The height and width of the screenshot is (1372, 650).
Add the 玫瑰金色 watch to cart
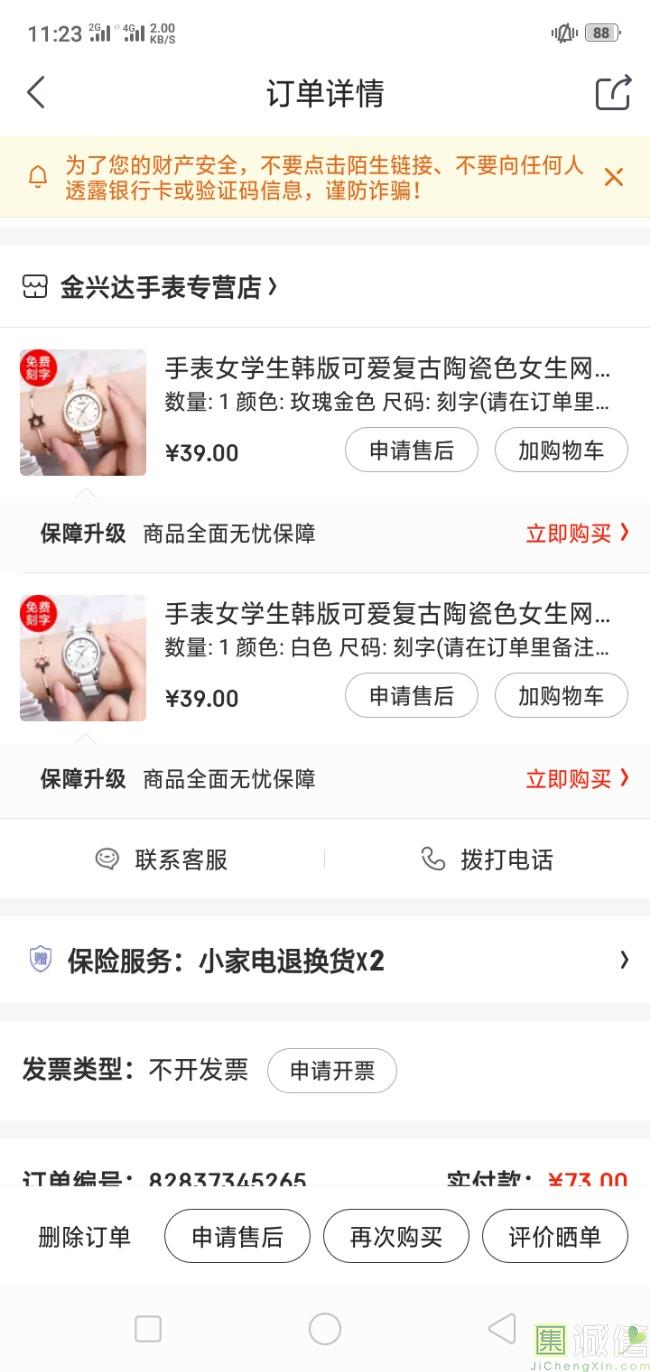561,451
